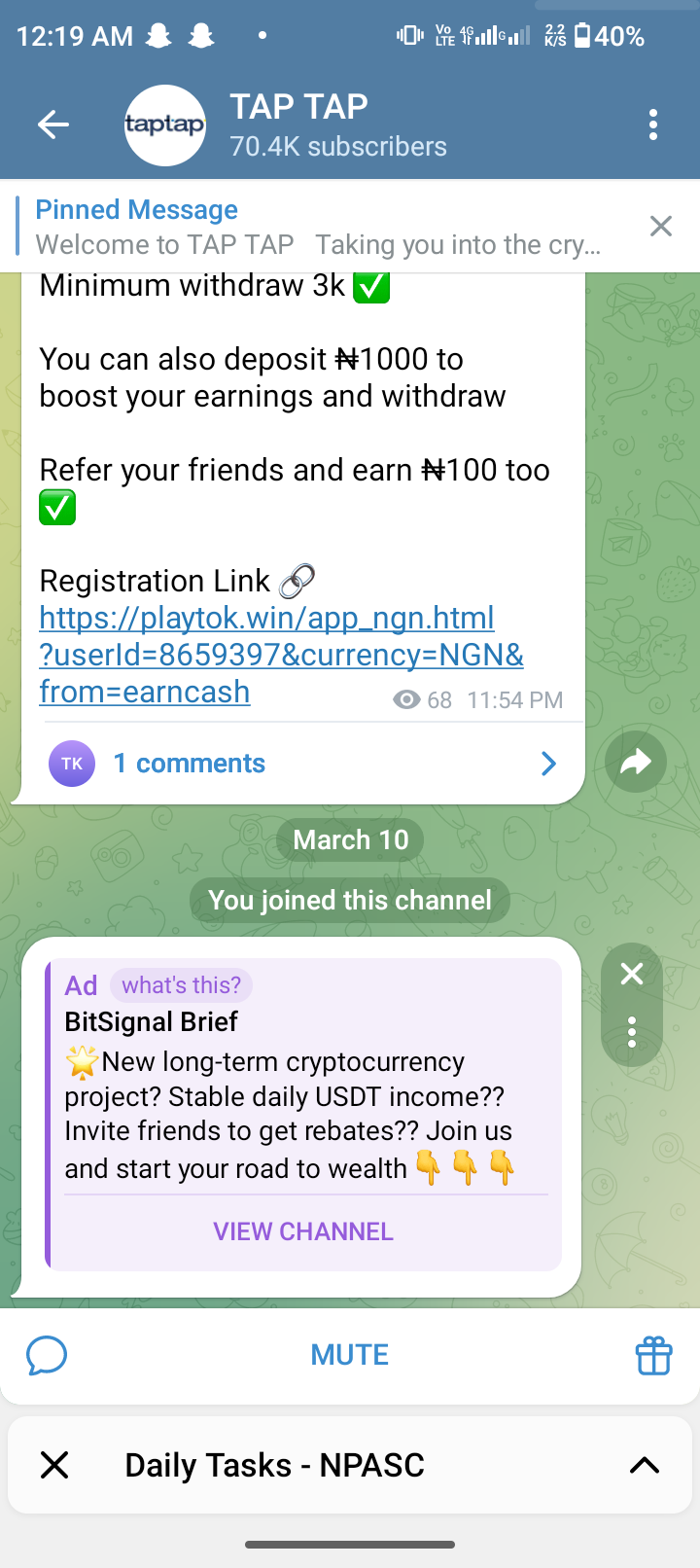Go back from the TAP TAP channel
Image resolution: width=700 pixels, height=1568 pixels.
pos(53,125)
